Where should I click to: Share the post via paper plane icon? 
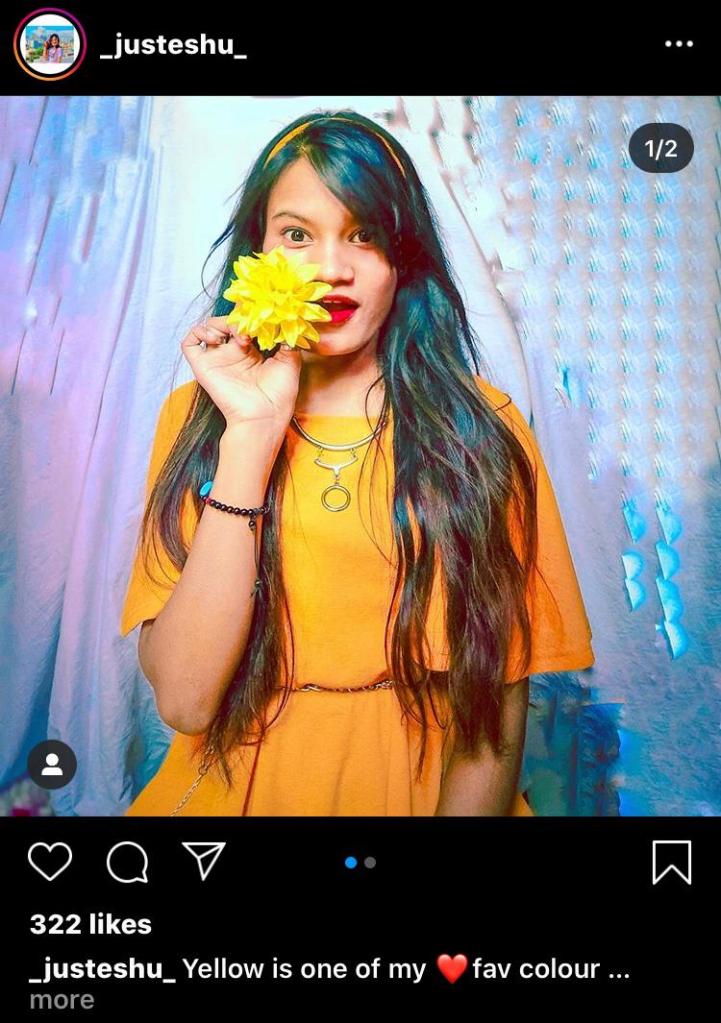point(203,860)
